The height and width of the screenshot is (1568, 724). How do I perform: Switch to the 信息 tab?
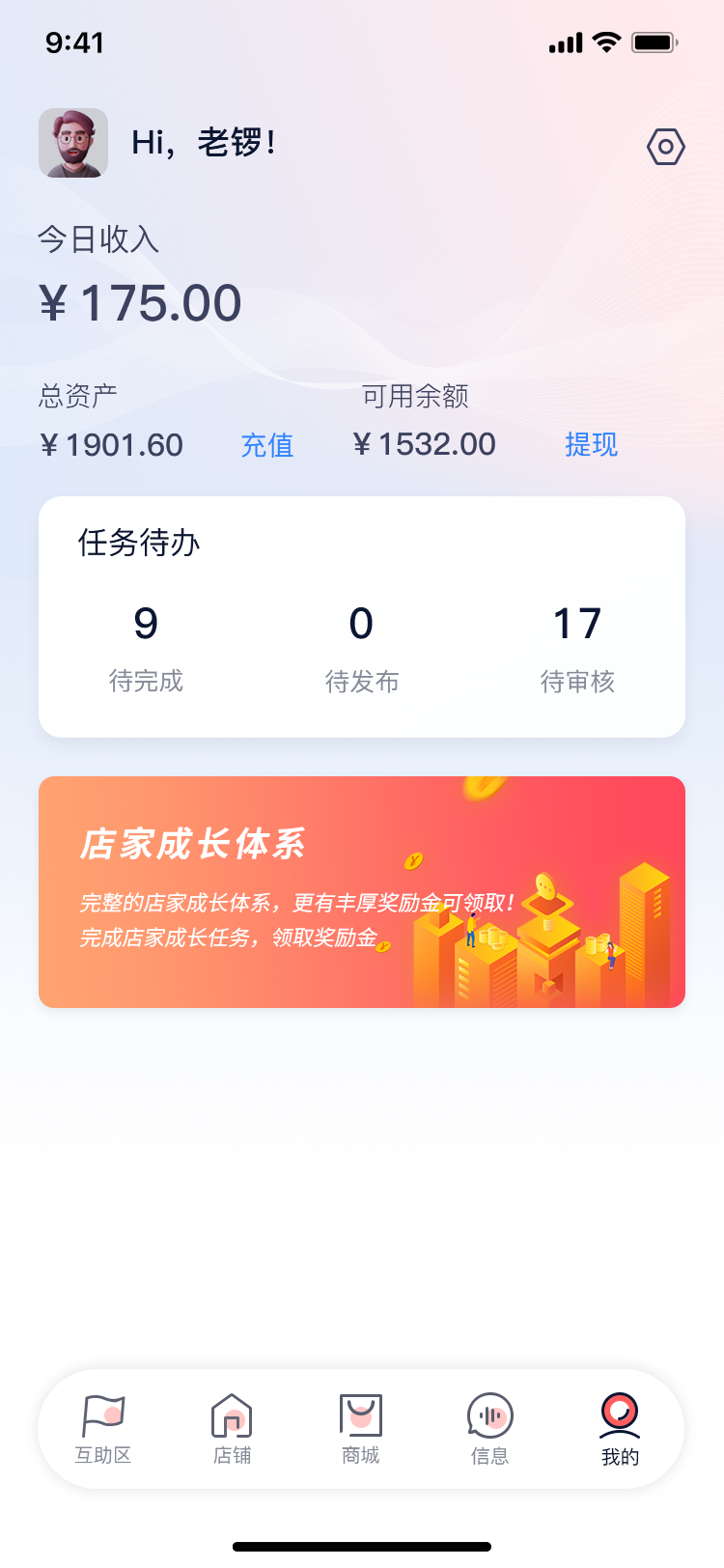pos(489,1429)
